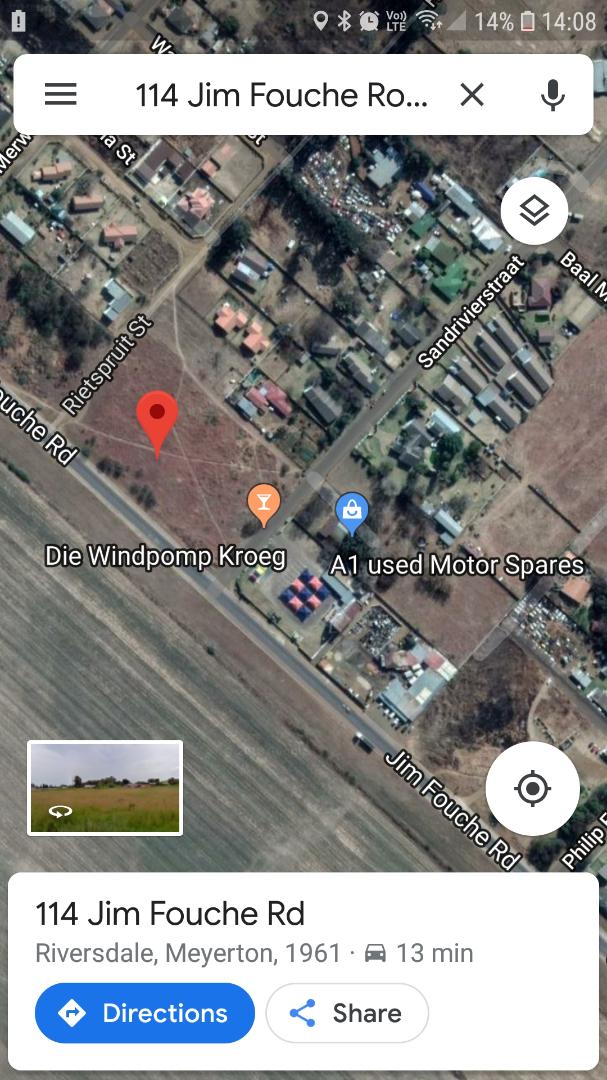
Task: Share this location
Action: [347, 1013]
